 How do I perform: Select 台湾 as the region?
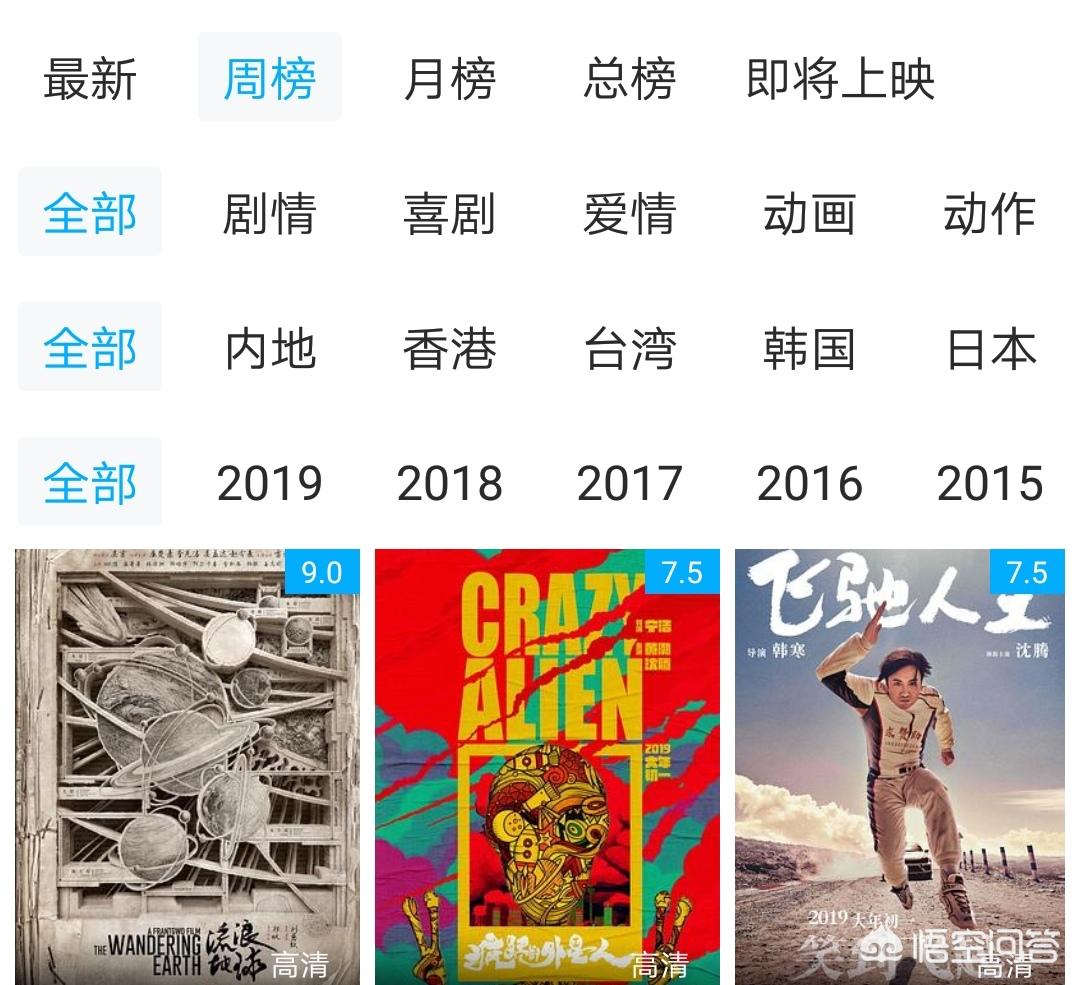click(x=629, y=349)
